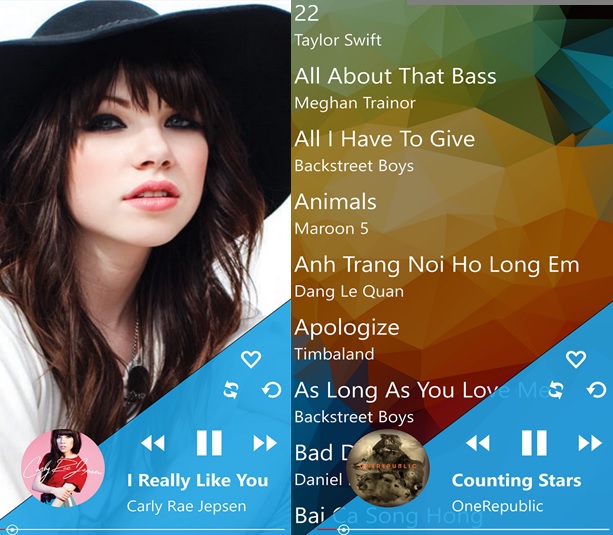Play 22 by Taylor Swift
The image size is (613, 535).
tap(338, 26)
